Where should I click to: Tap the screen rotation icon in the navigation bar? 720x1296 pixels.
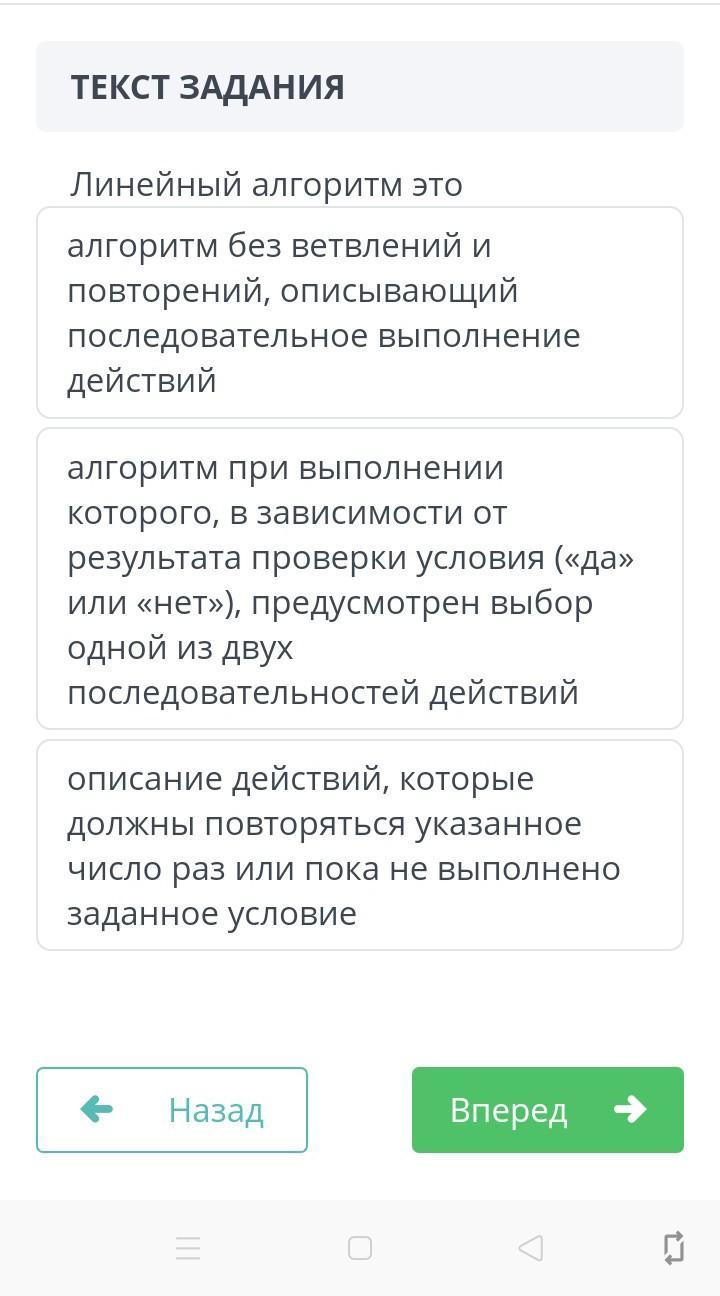click(x=674, y=1247)
